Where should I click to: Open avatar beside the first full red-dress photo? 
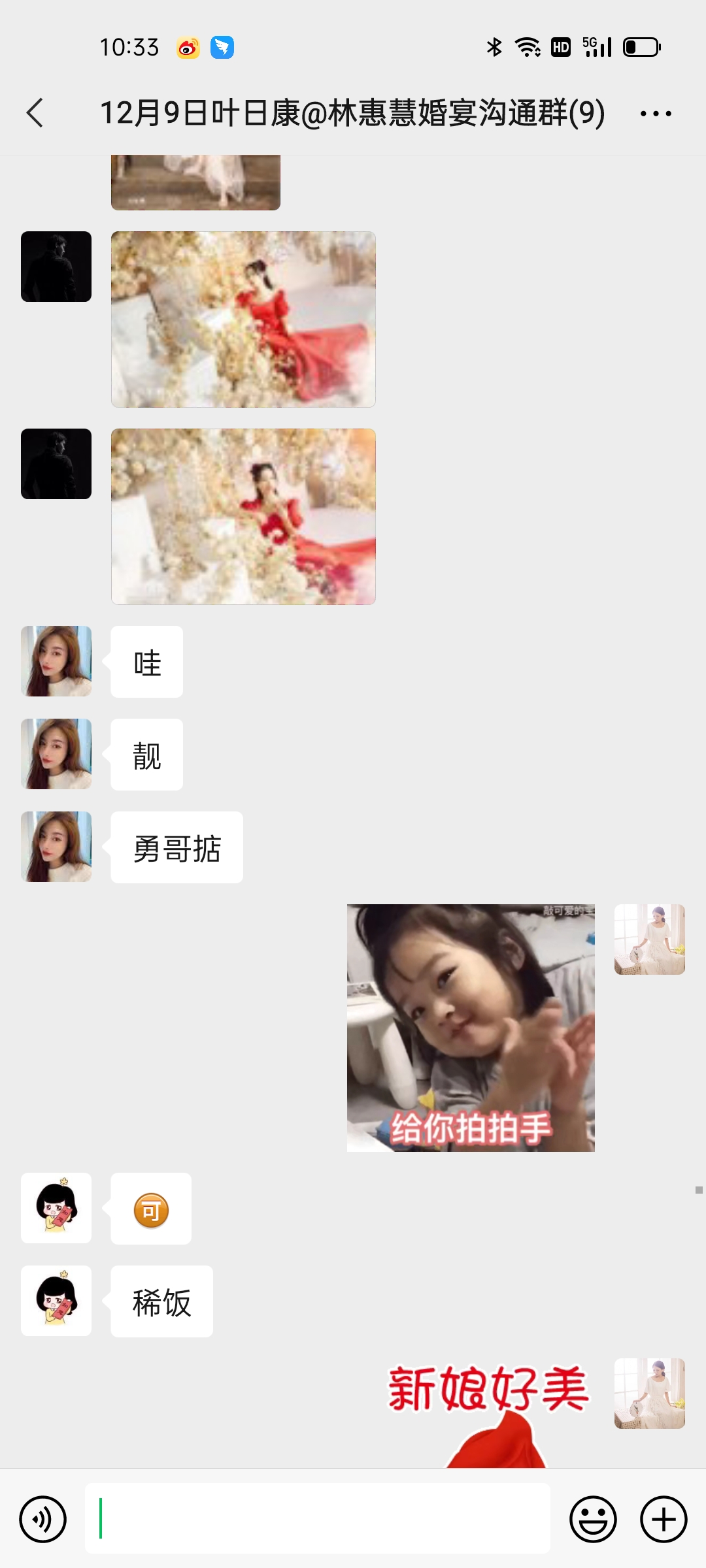[56, 267]
